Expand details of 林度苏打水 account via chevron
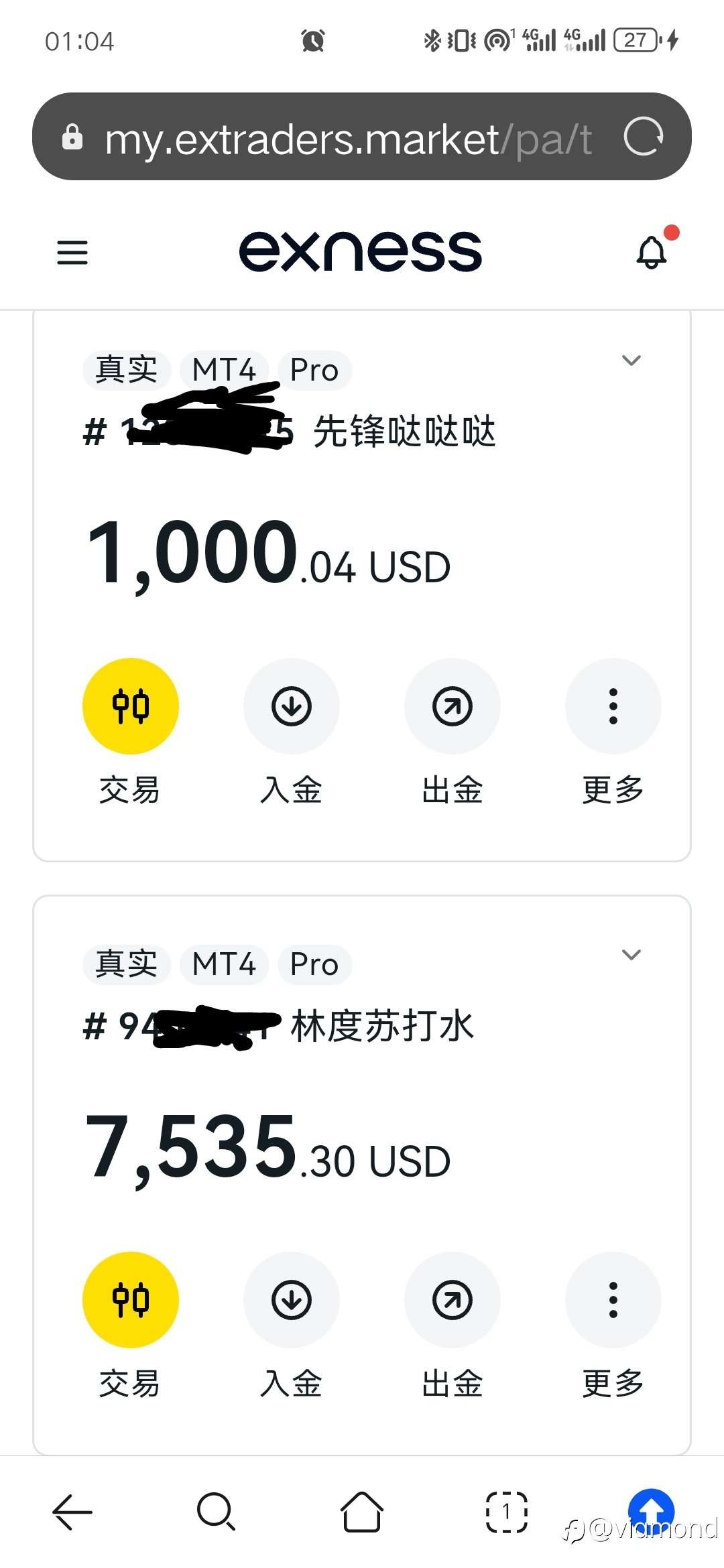The image size is (724, 1568). pos(631,954)
